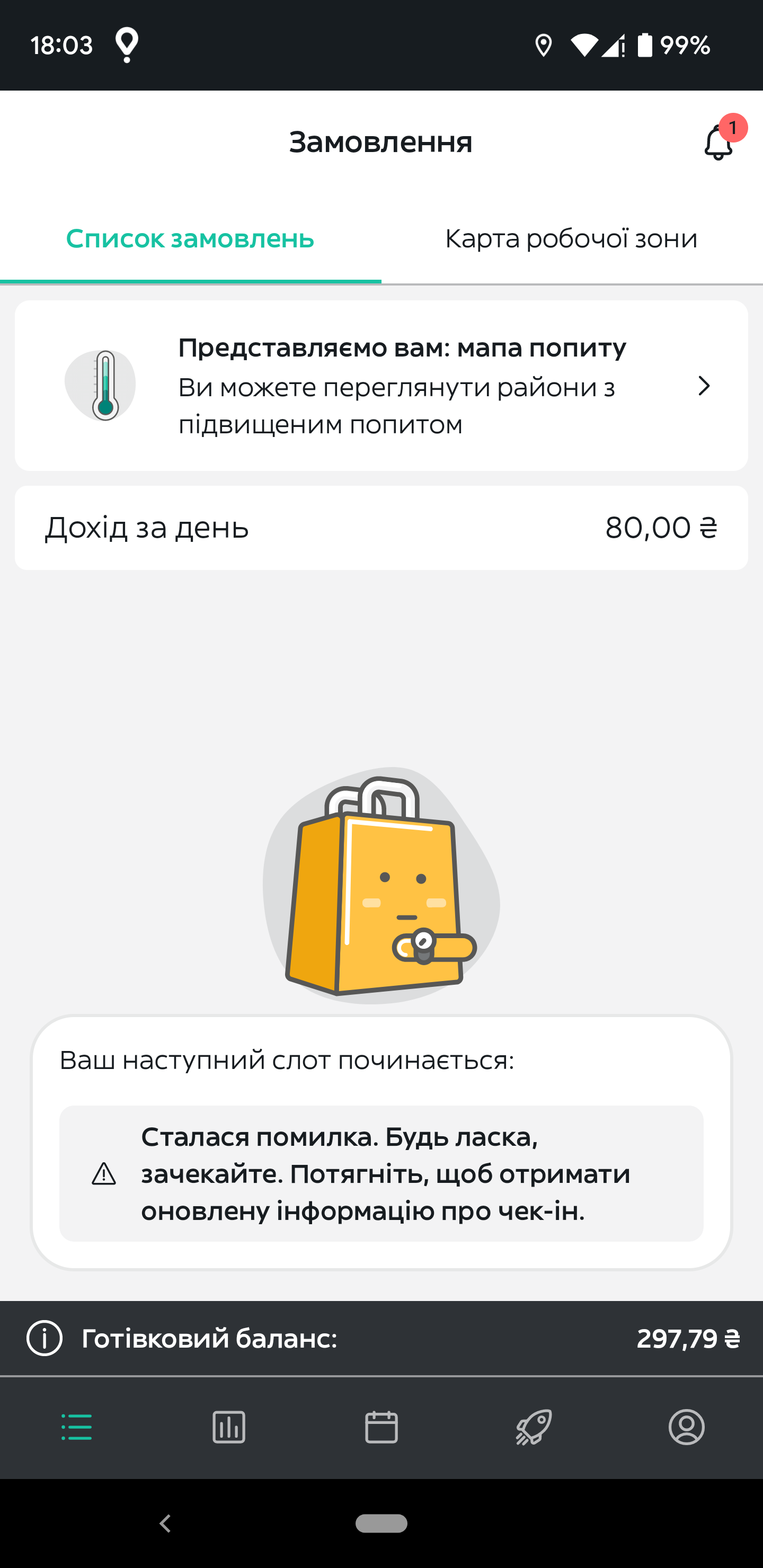Open the notifications bell
The height and width of the screenshot is (1568, 763).
click(718, 142)
